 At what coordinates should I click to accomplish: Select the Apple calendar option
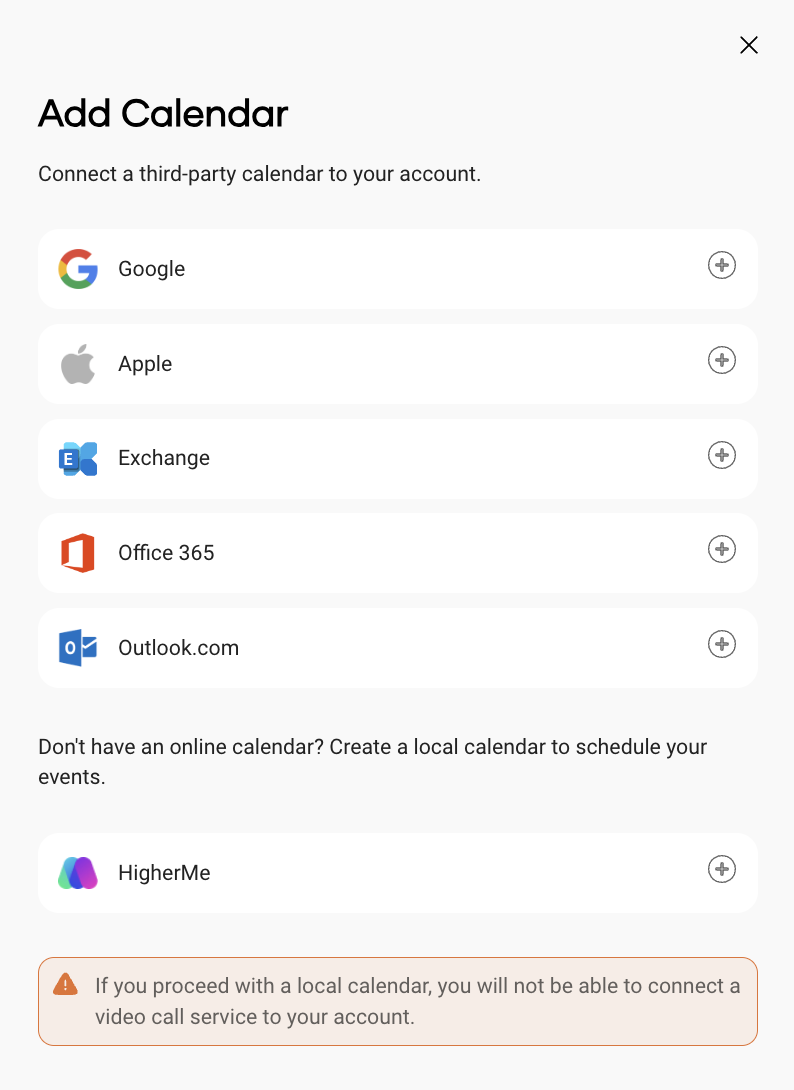(397, 363)
